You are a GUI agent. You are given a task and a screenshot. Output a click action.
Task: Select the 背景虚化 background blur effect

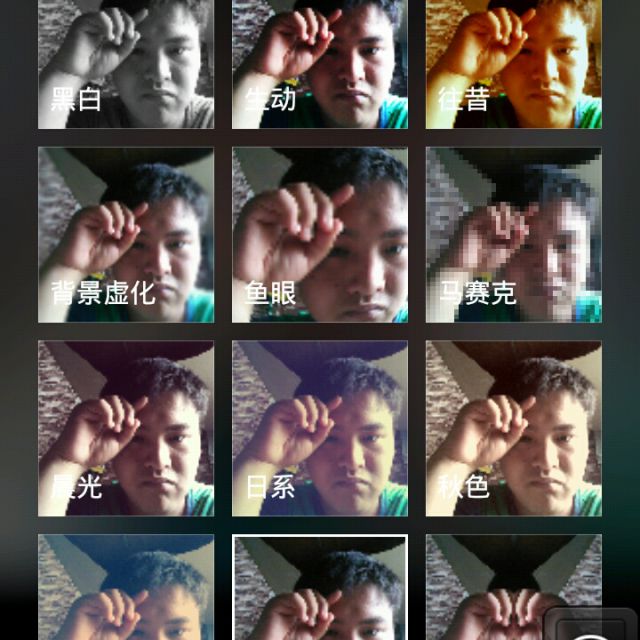point(126,235)
